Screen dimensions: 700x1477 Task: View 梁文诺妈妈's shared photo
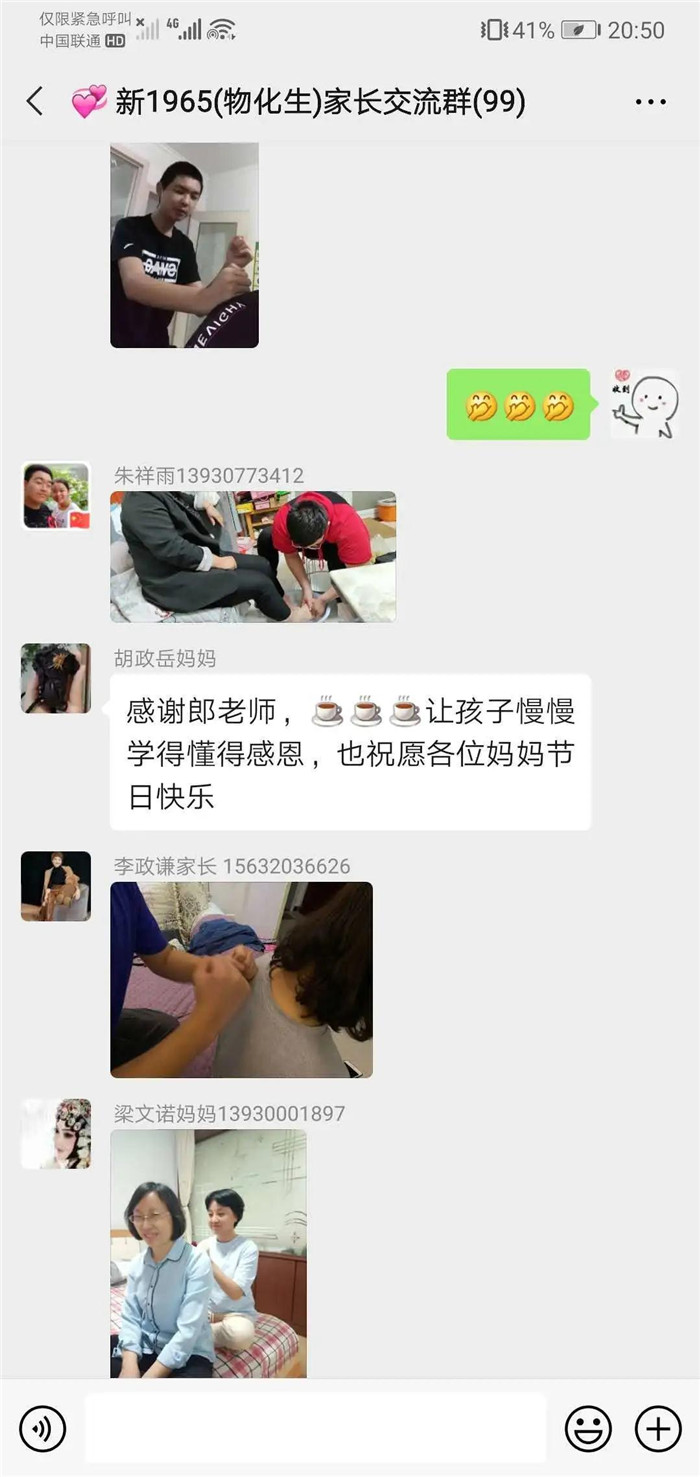208,1253
